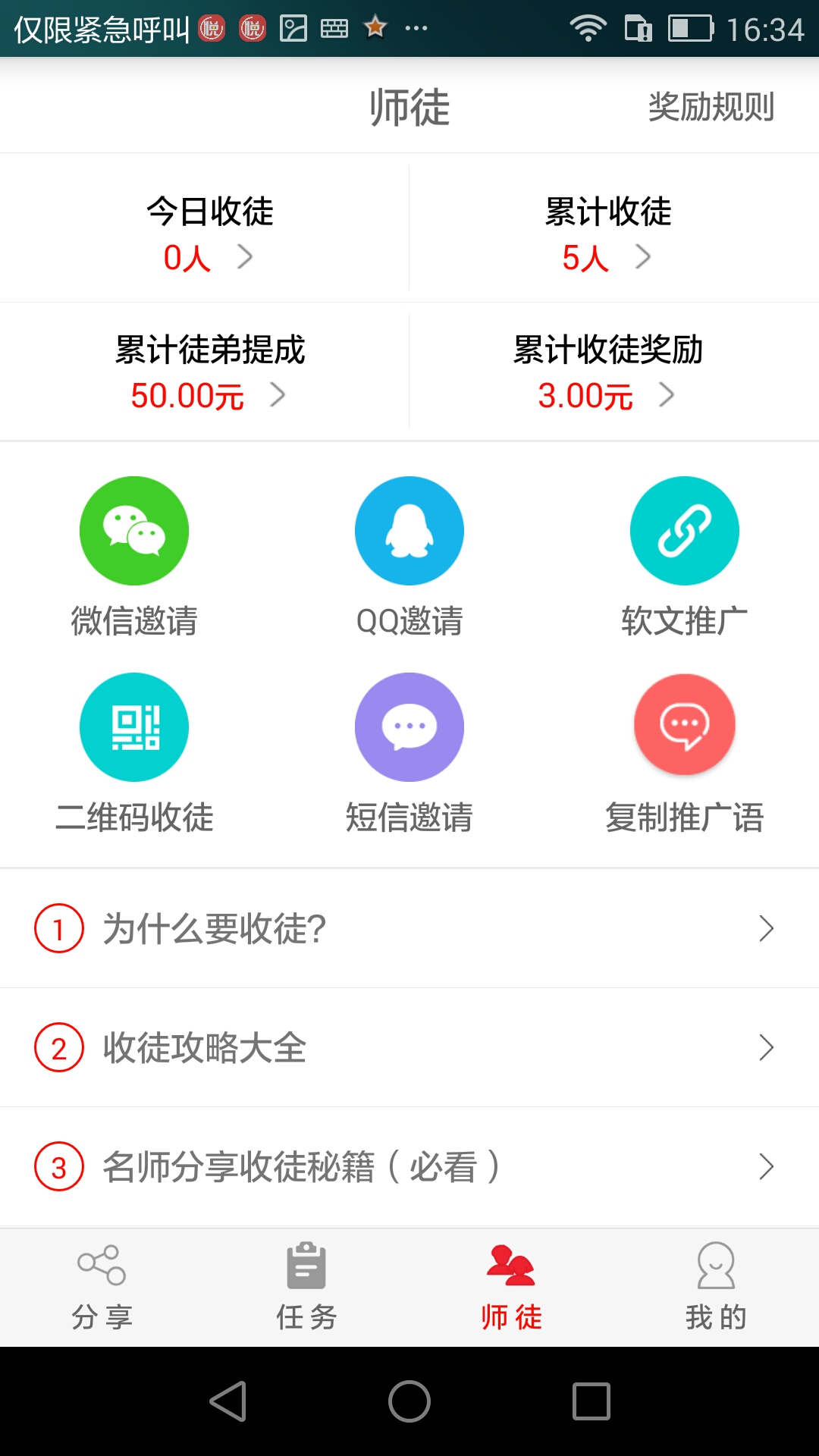
Task: Tap 复制推广语 to copy promo text
Action: coord(685,754)
